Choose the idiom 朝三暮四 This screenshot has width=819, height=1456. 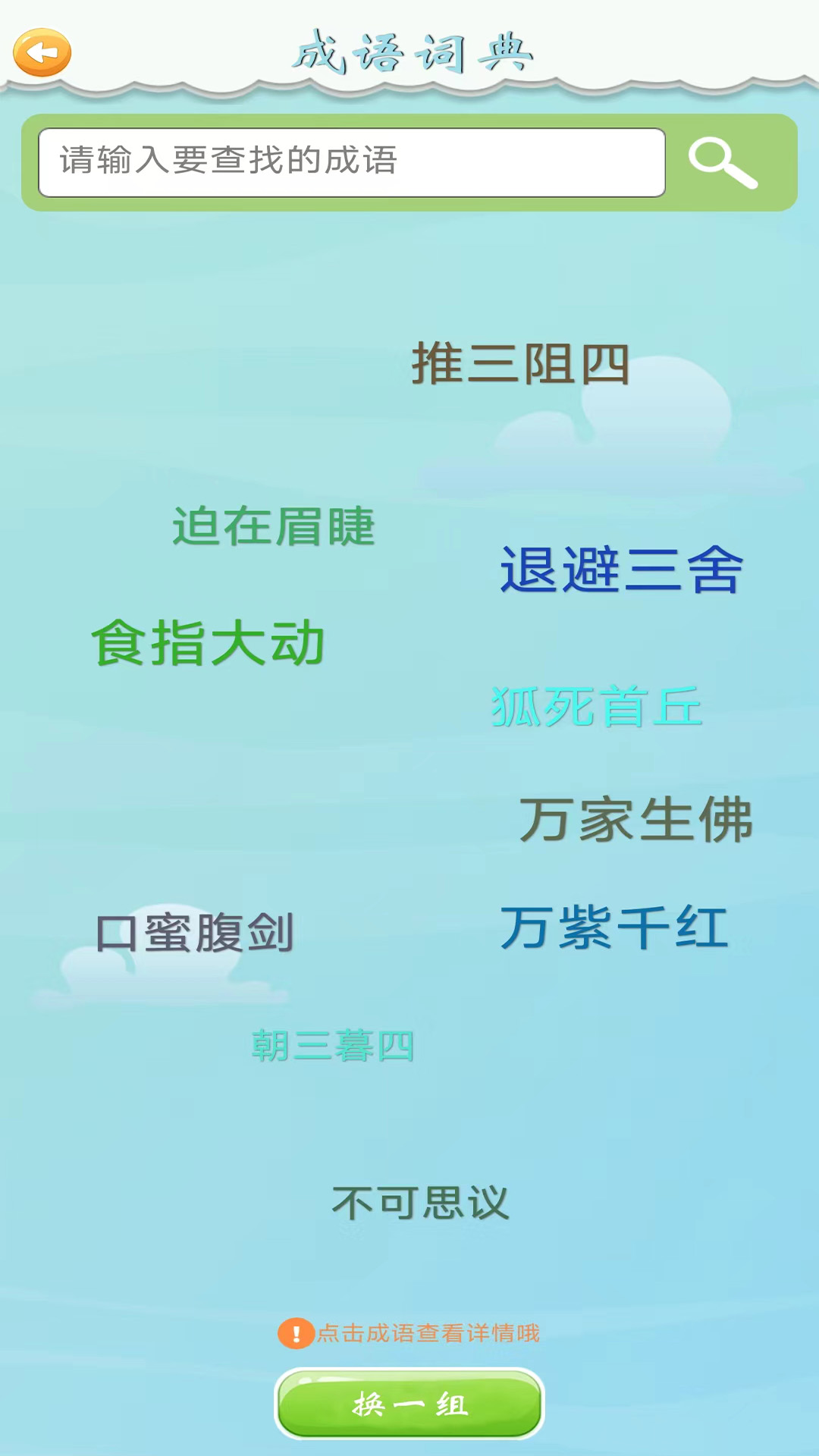tap(333, 1046)
